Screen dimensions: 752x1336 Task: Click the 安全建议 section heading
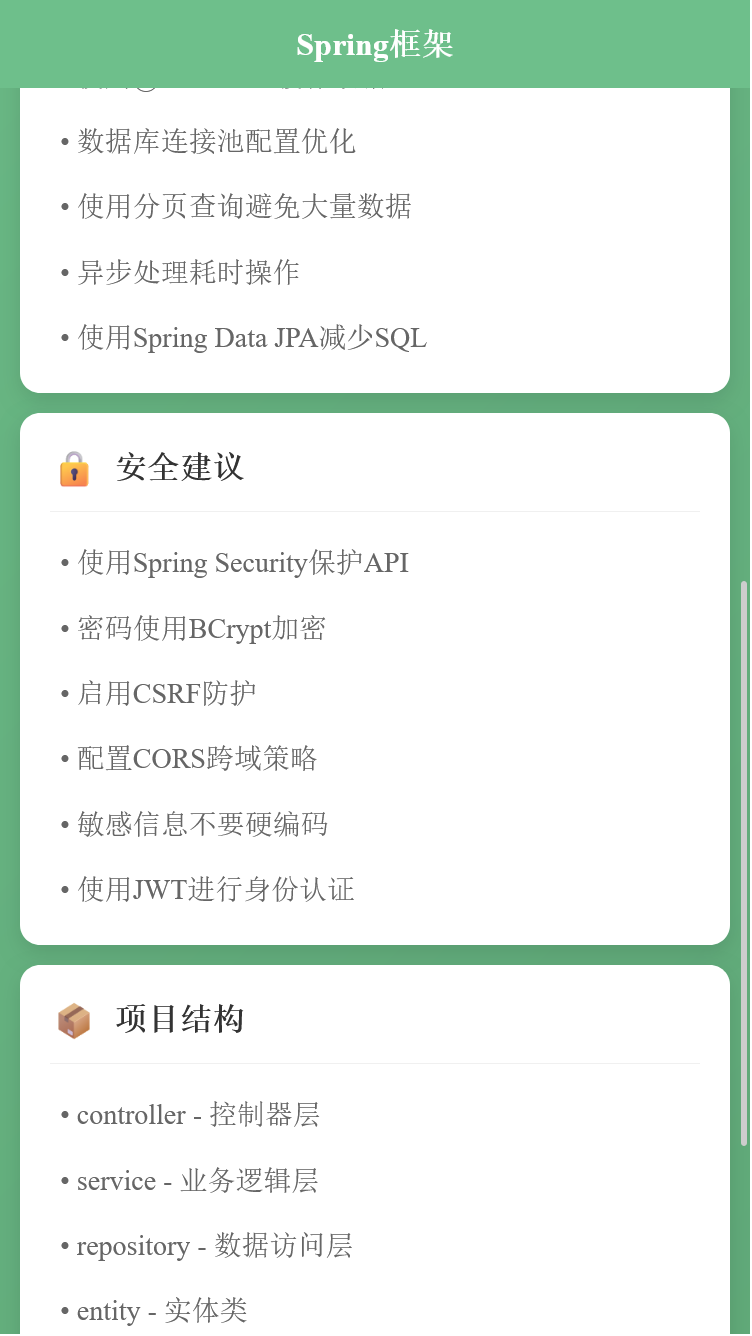tap(181, 467)
